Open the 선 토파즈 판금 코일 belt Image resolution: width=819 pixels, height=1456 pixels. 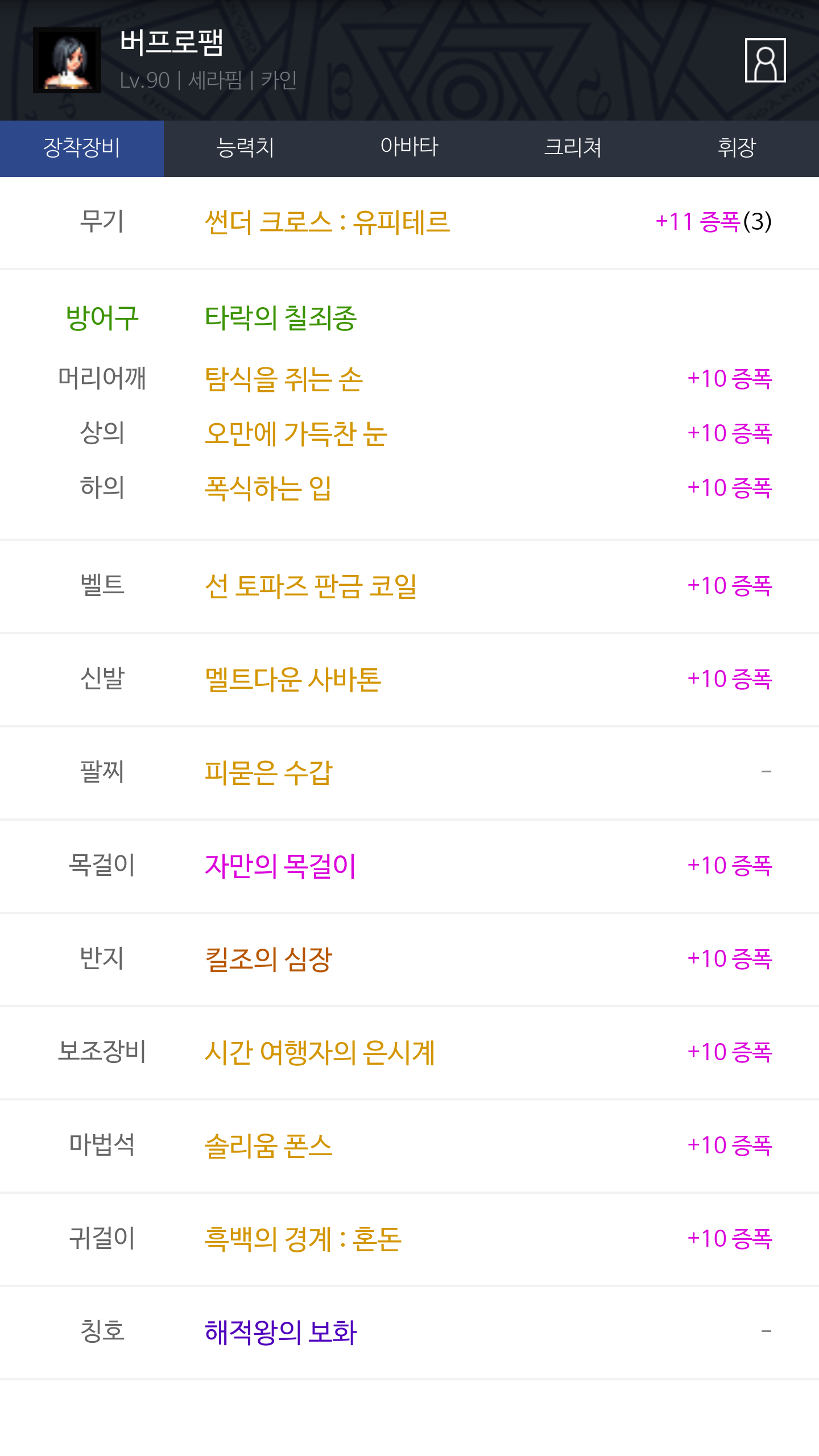[x=311, y=586]
